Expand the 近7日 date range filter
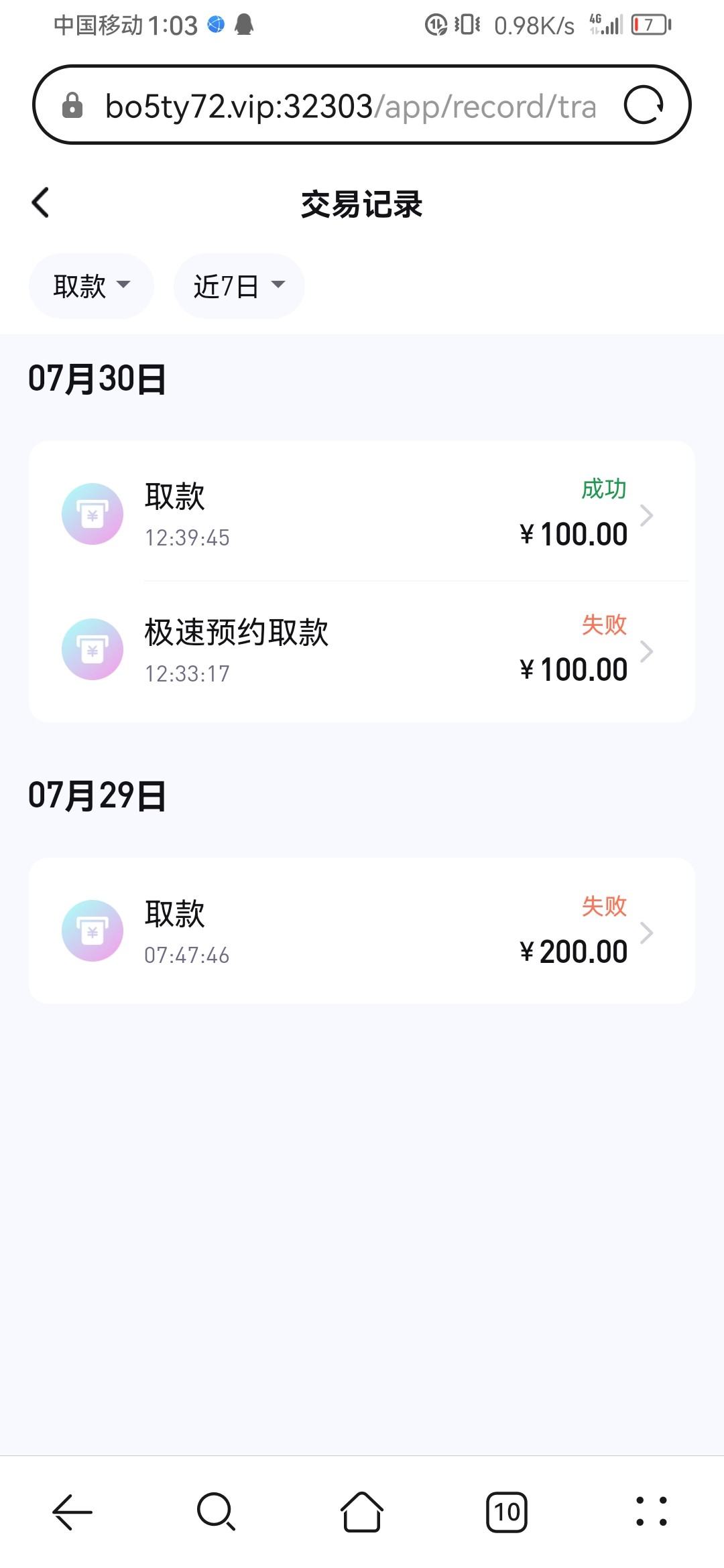 239,286
